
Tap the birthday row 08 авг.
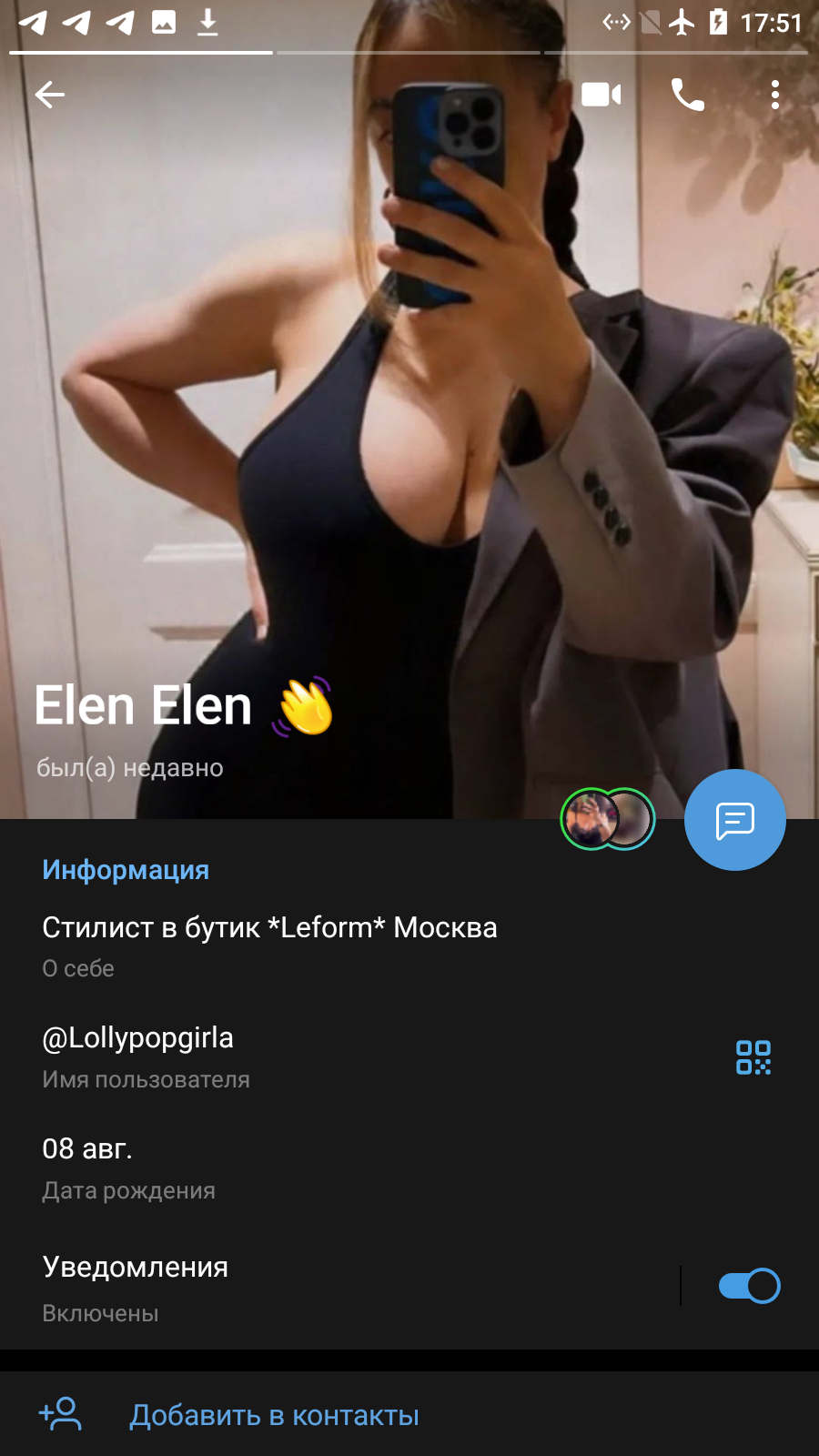click(x=409, y=1168)
